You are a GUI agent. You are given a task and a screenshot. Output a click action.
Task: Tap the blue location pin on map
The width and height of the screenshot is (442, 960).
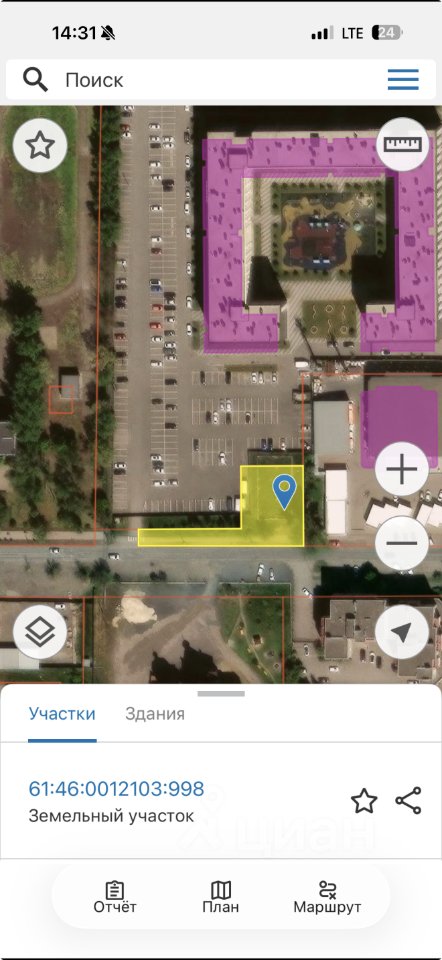tap(284, 492)
